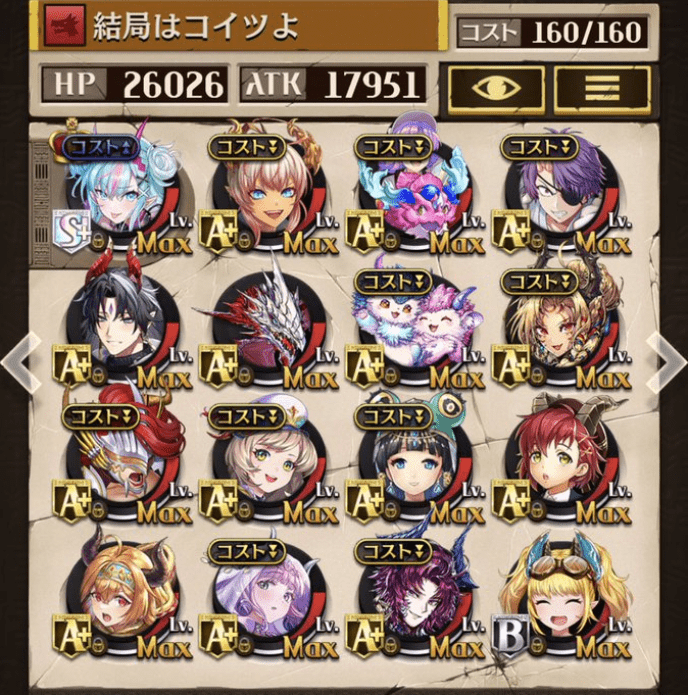Open the list menu button

pos(602,88)
